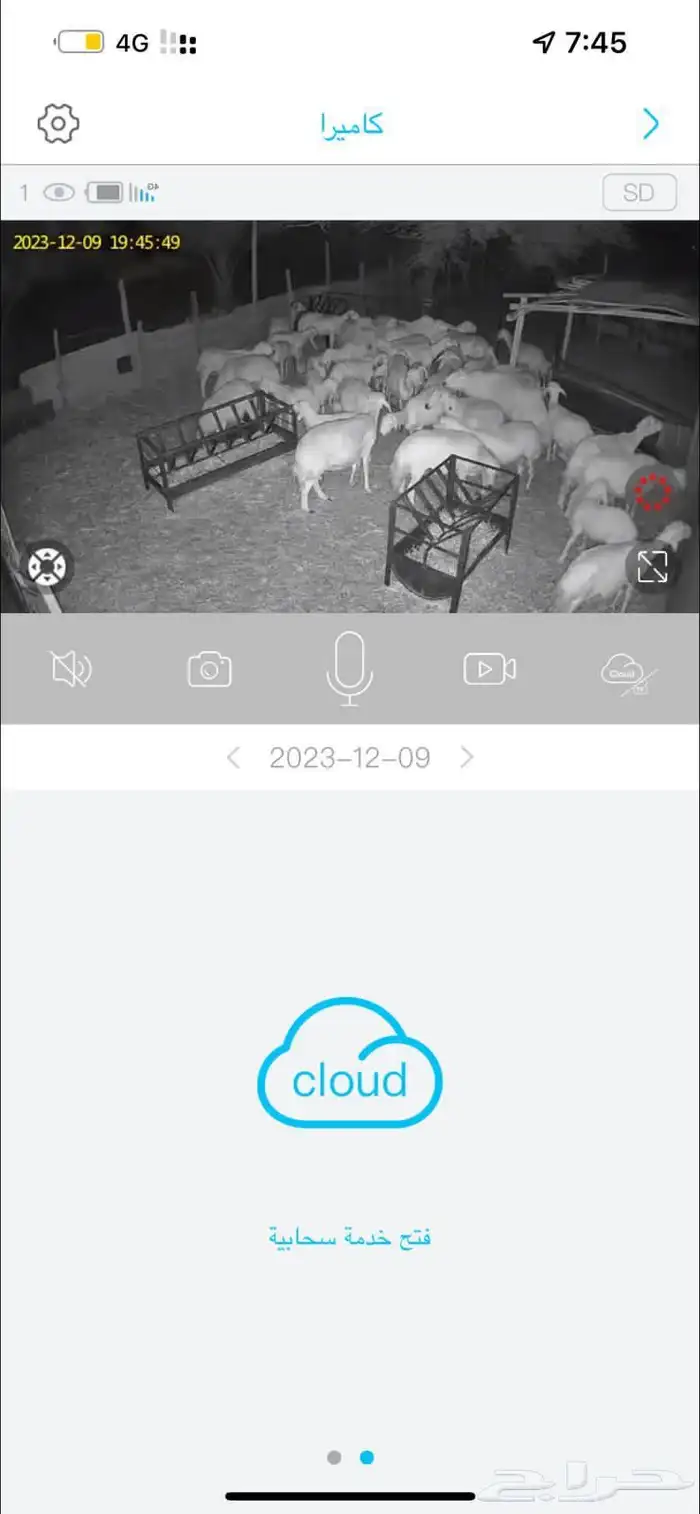700x1514 pixels.
Task: Open pan-tilt direction control
Action: (x=46, y=566)
